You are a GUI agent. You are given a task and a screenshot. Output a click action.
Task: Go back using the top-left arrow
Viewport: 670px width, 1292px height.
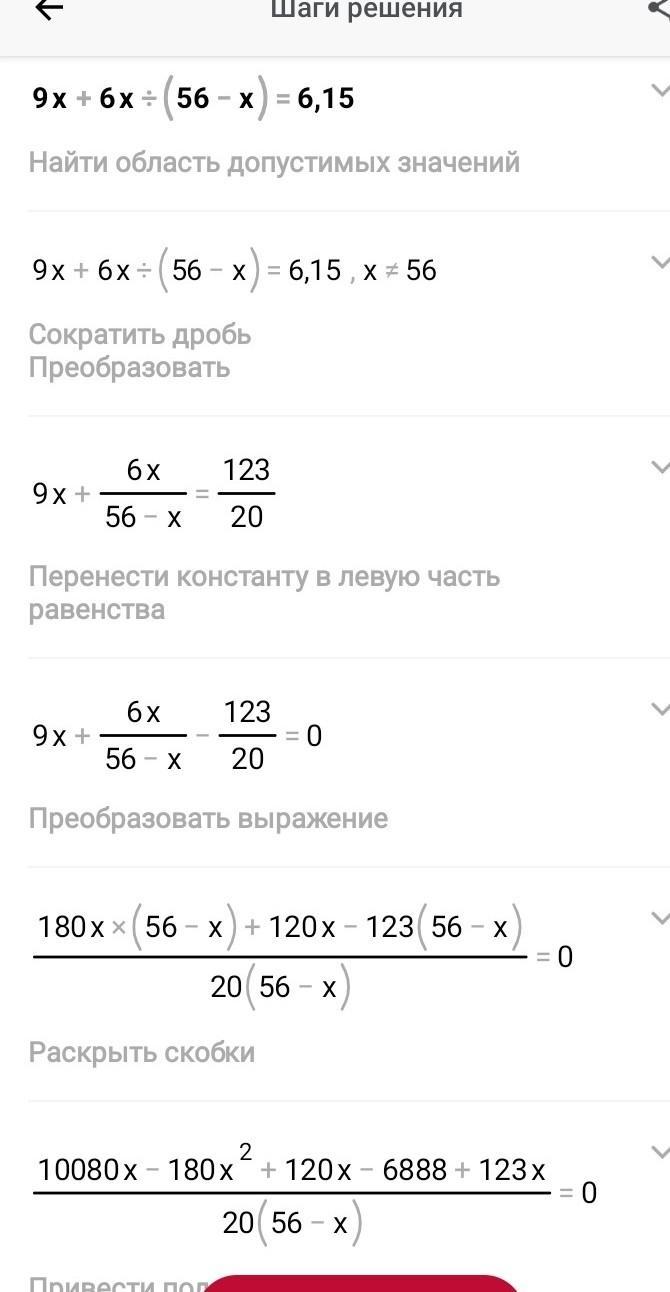tap(48, 9)
